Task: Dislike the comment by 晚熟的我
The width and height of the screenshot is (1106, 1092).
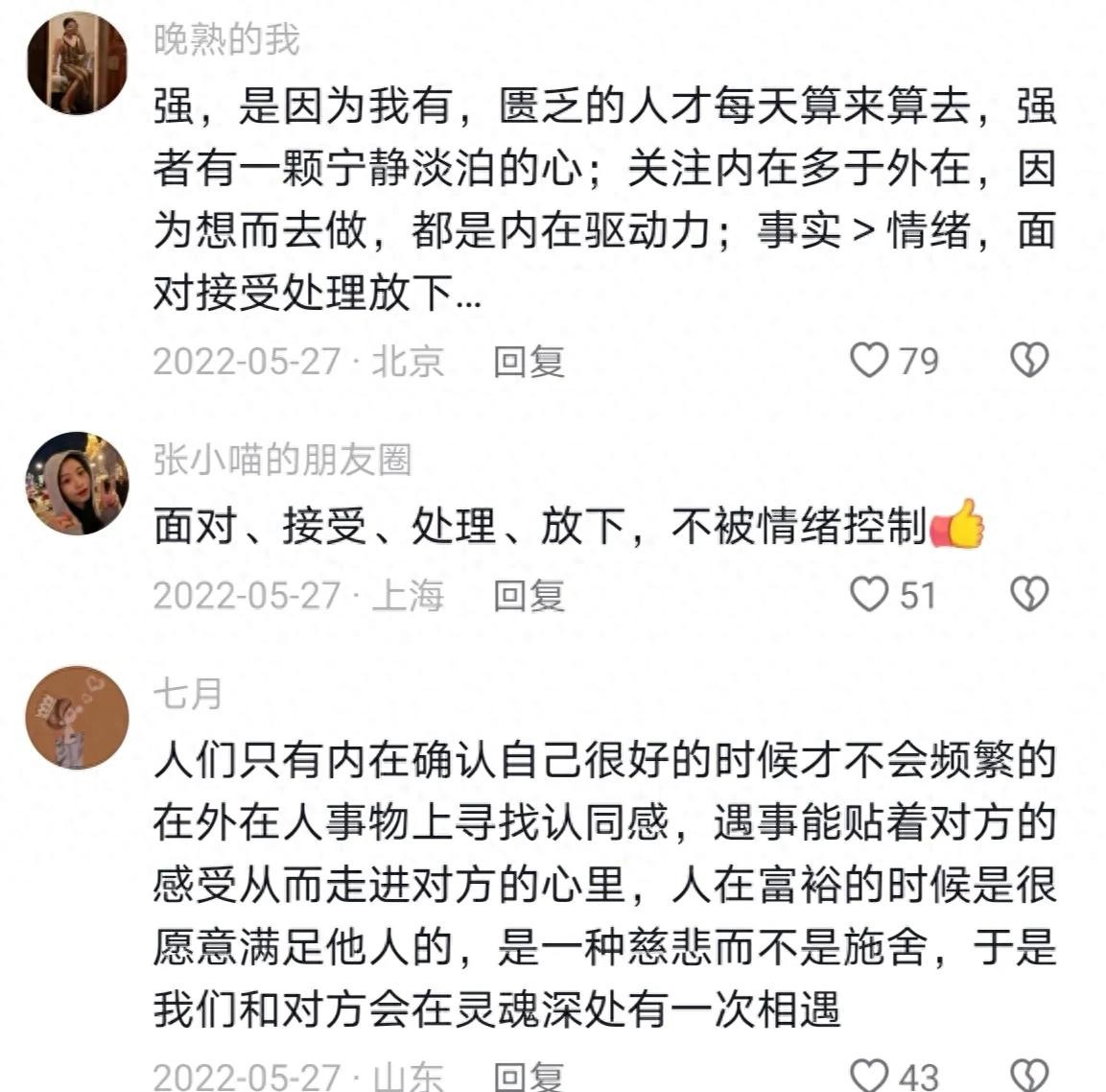Action: coord(1030,361)
